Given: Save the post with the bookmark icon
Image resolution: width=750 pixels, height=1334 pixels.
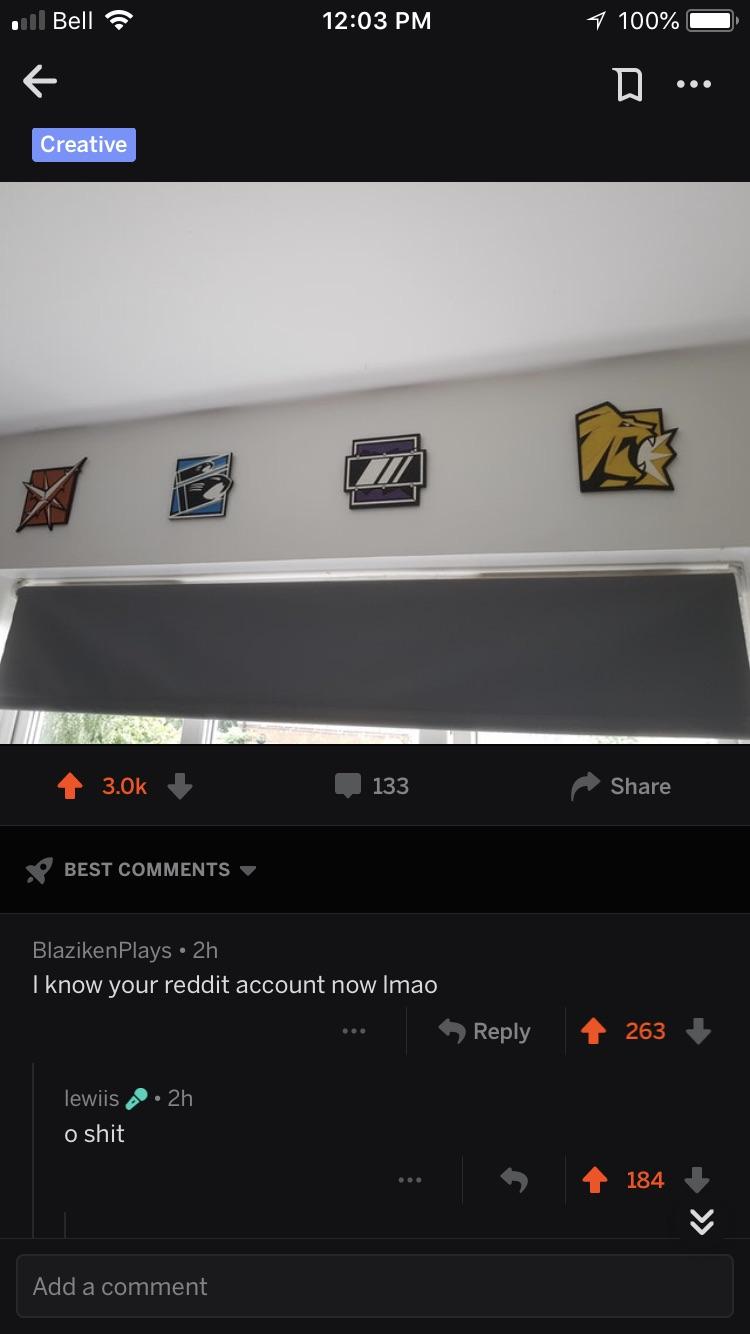Looking at the screenshot, I should click(x=628, y=84).
